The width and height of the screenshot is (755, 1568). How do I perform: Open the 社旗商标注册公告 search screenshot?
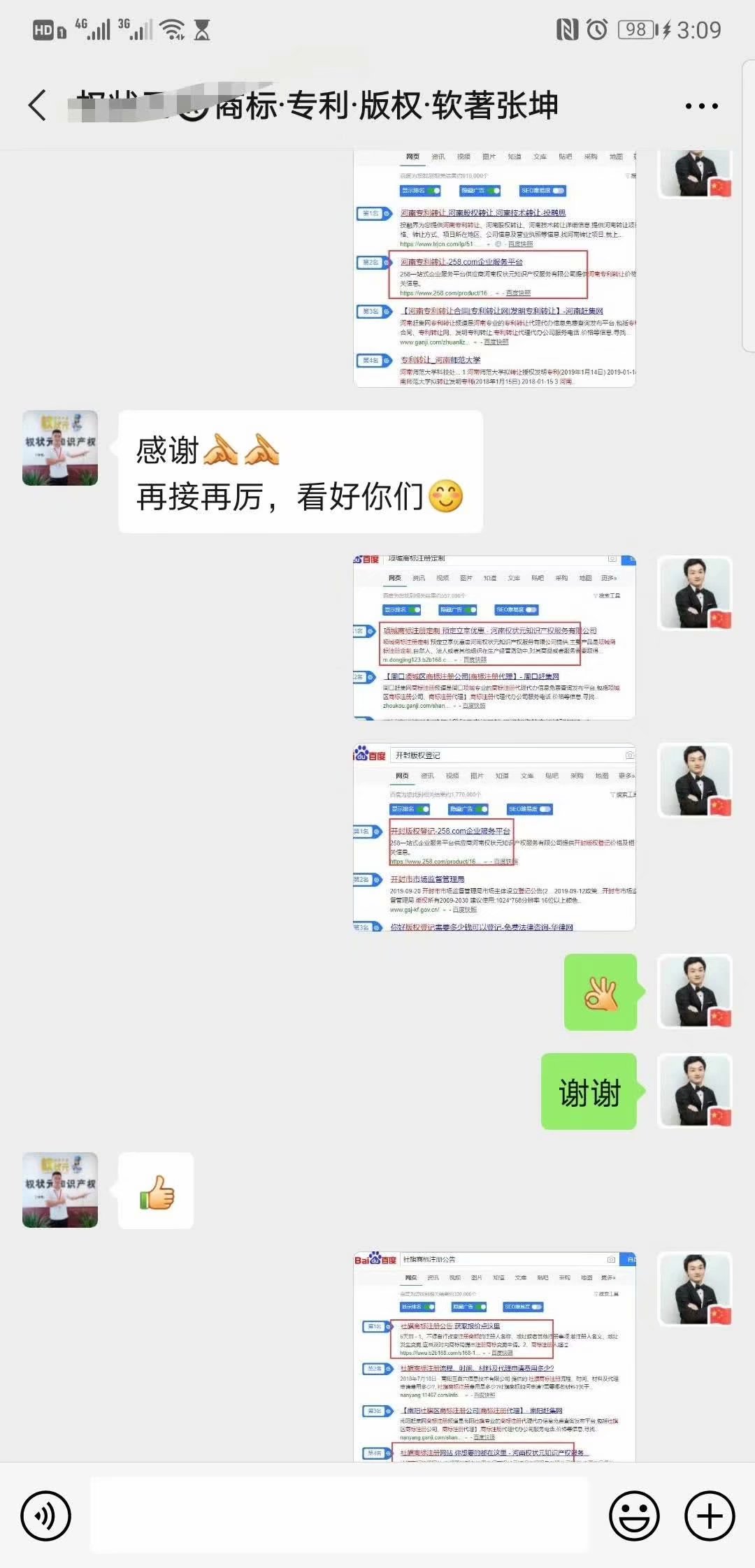pos(494,1356)
